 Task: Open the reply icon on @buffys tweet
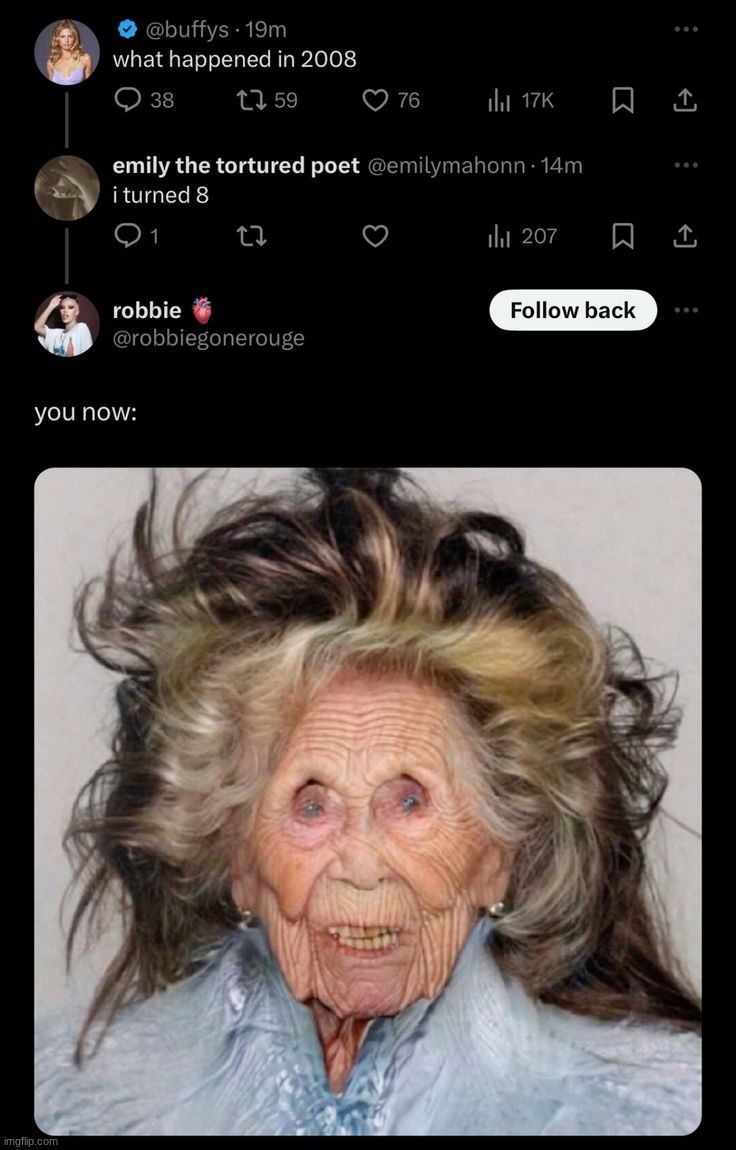coord(127,100)
